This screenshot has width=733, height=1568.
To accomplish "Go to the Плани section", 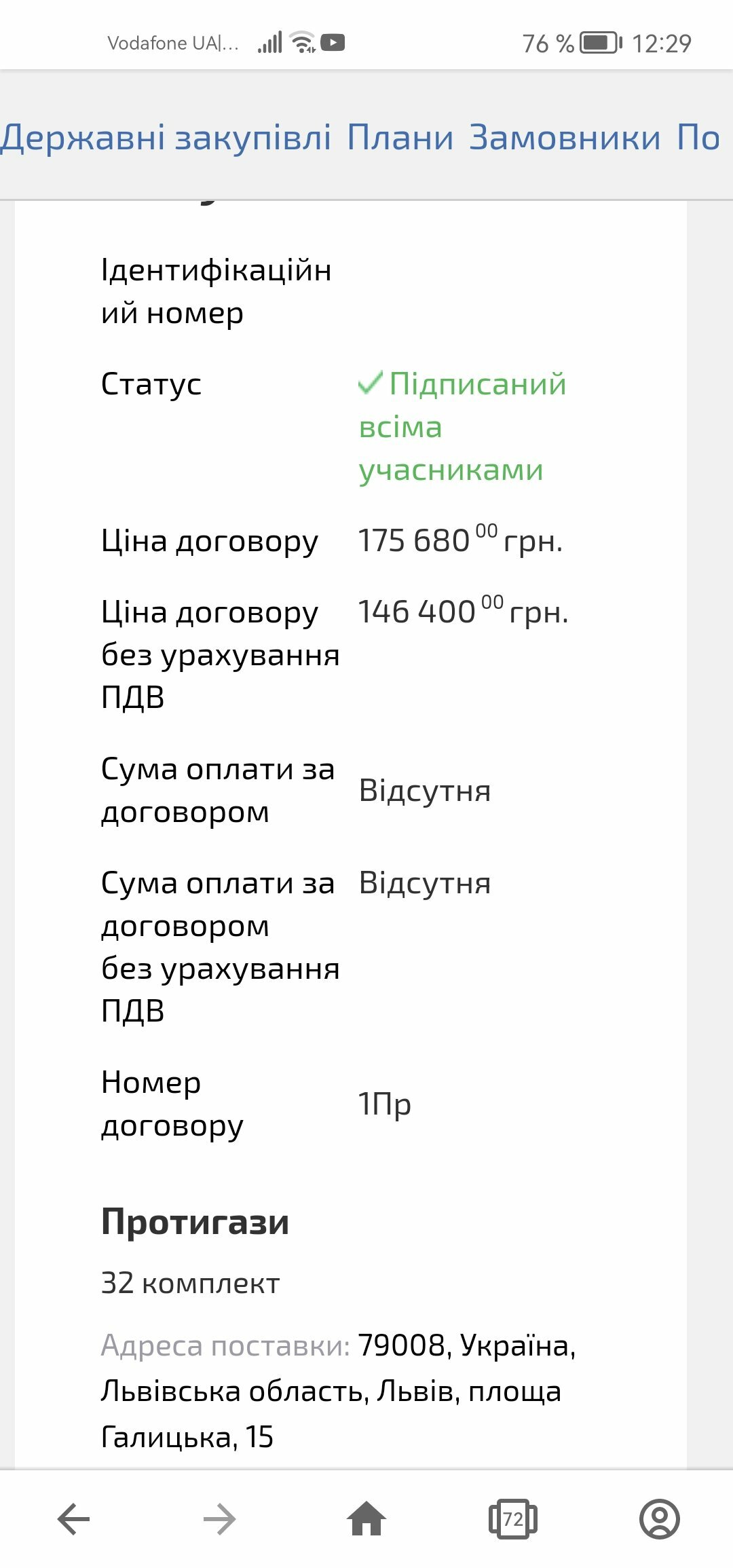I will (400, 138).
